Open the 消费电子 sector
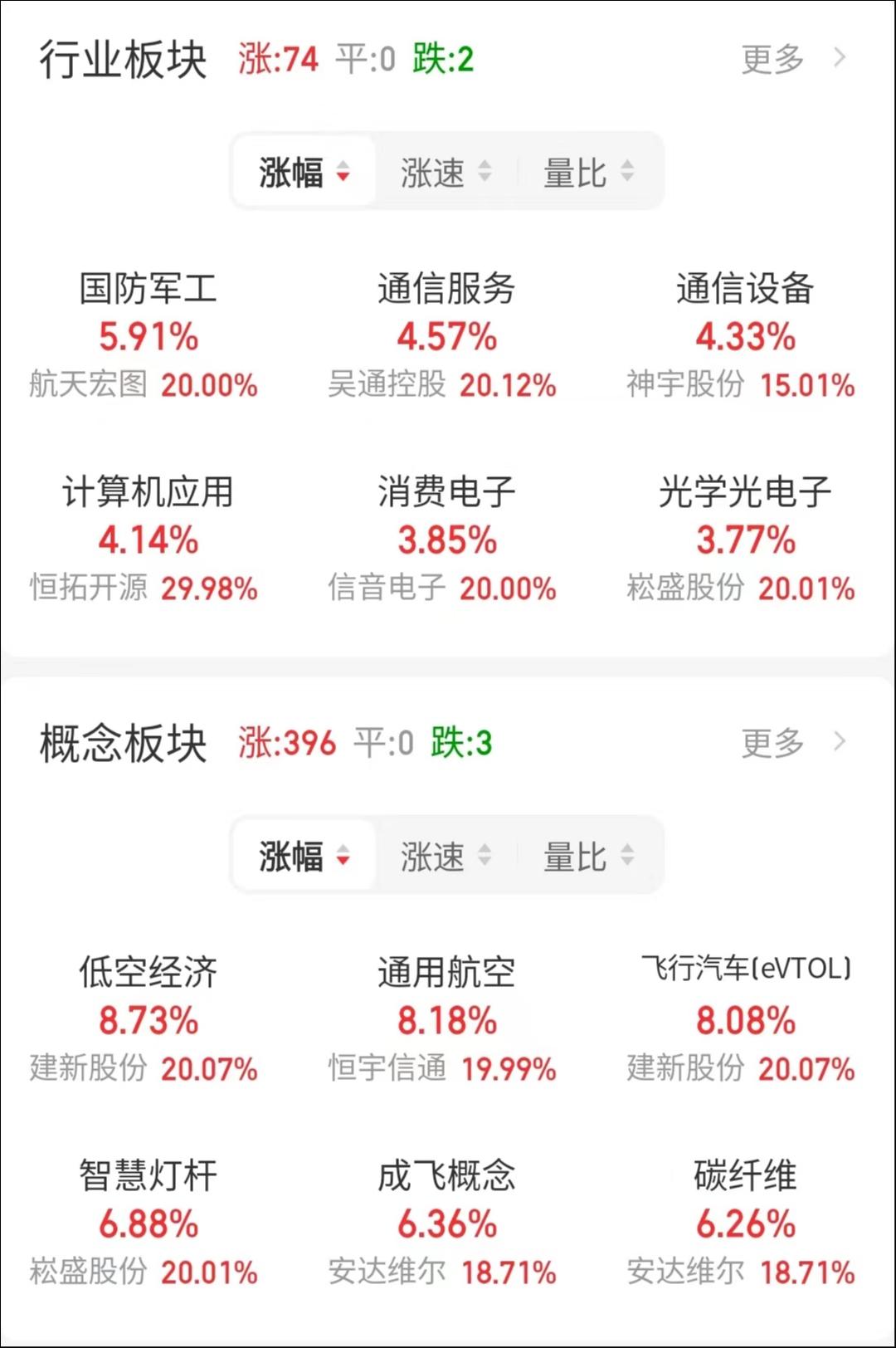The image size is (896, 1348). pyautogui.click(x=446, y=538)
